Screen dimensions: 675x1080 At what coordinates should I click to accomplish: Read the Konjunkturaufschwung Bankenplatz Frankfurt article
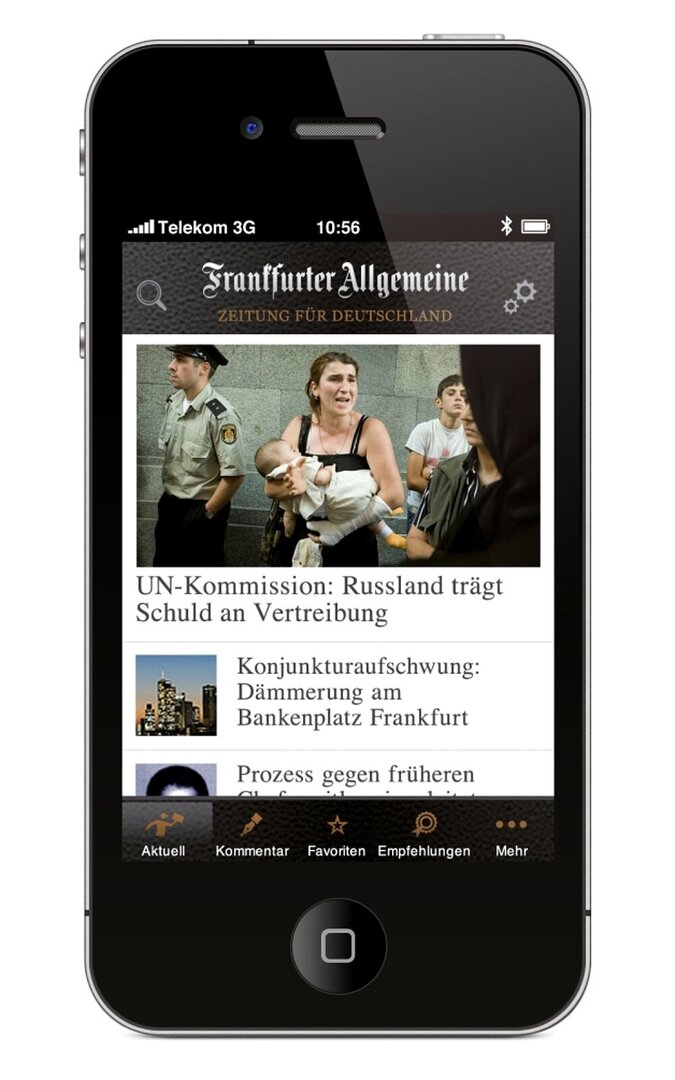point(352,692)
